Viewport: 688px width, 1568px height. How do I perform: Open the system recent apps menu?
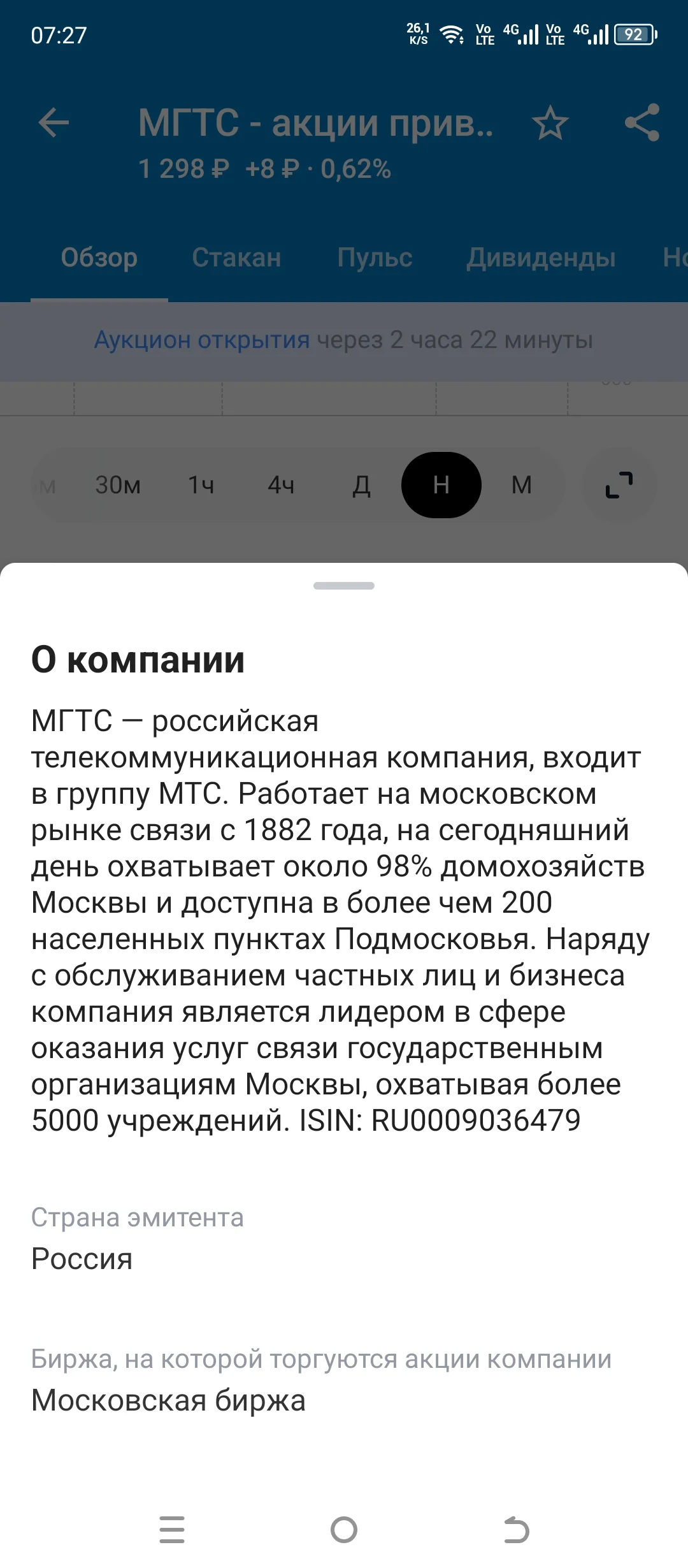point(172,1529)
